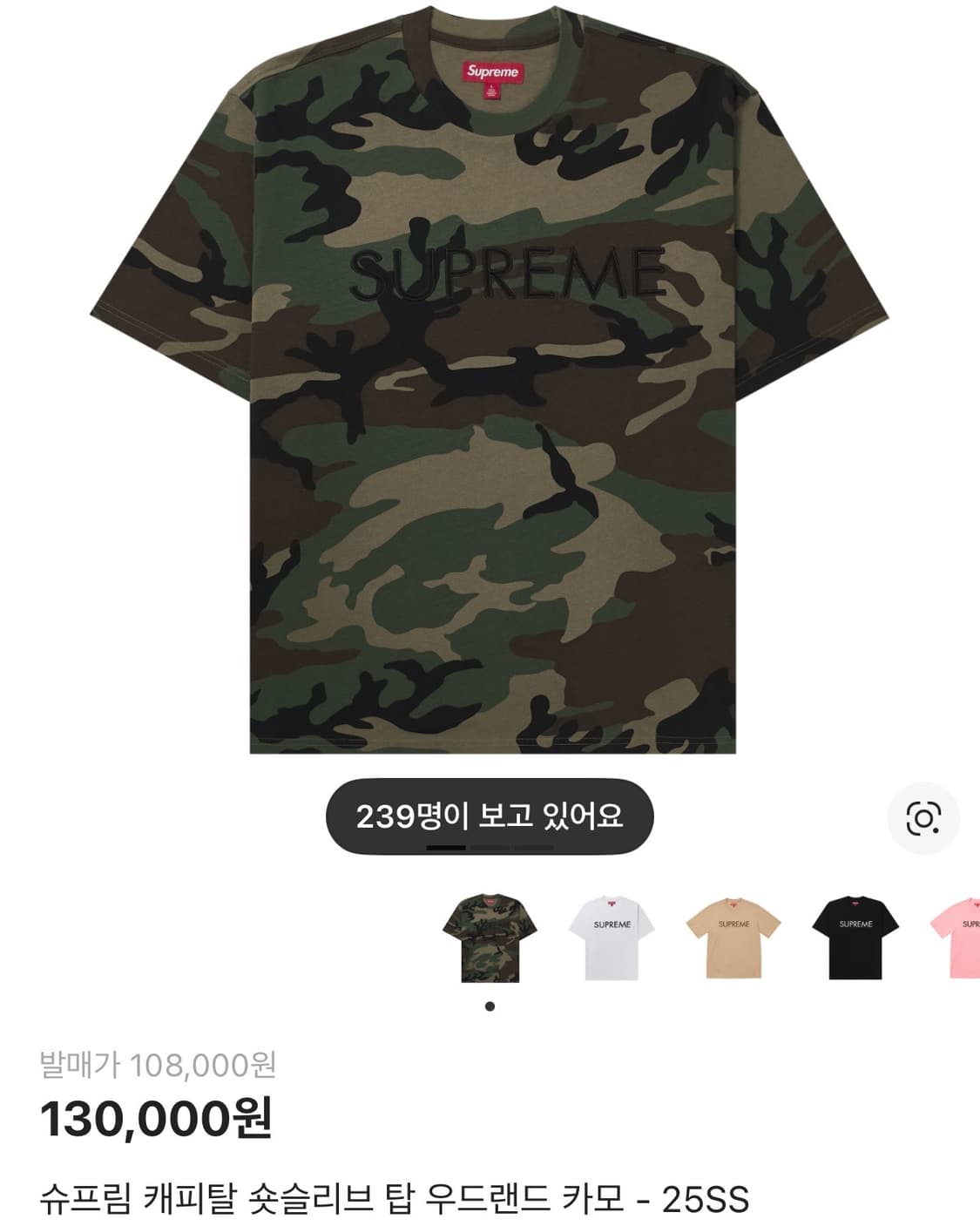980x1226 pixels.
Task: Open the '239명이 보고 있어요' viewer badge
Action: pyautogui.click(x=490, y=816)
